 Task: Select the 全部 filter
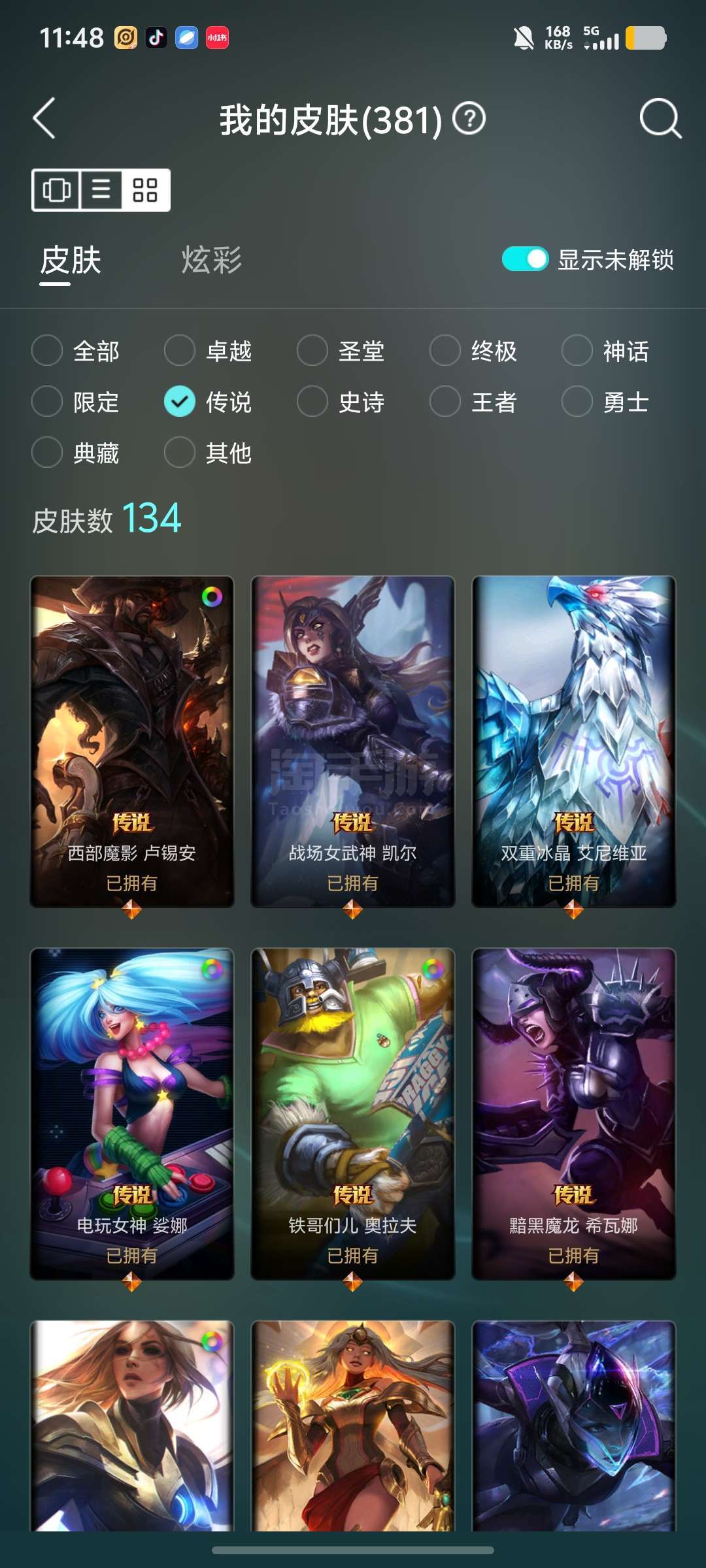coord(76,351)
